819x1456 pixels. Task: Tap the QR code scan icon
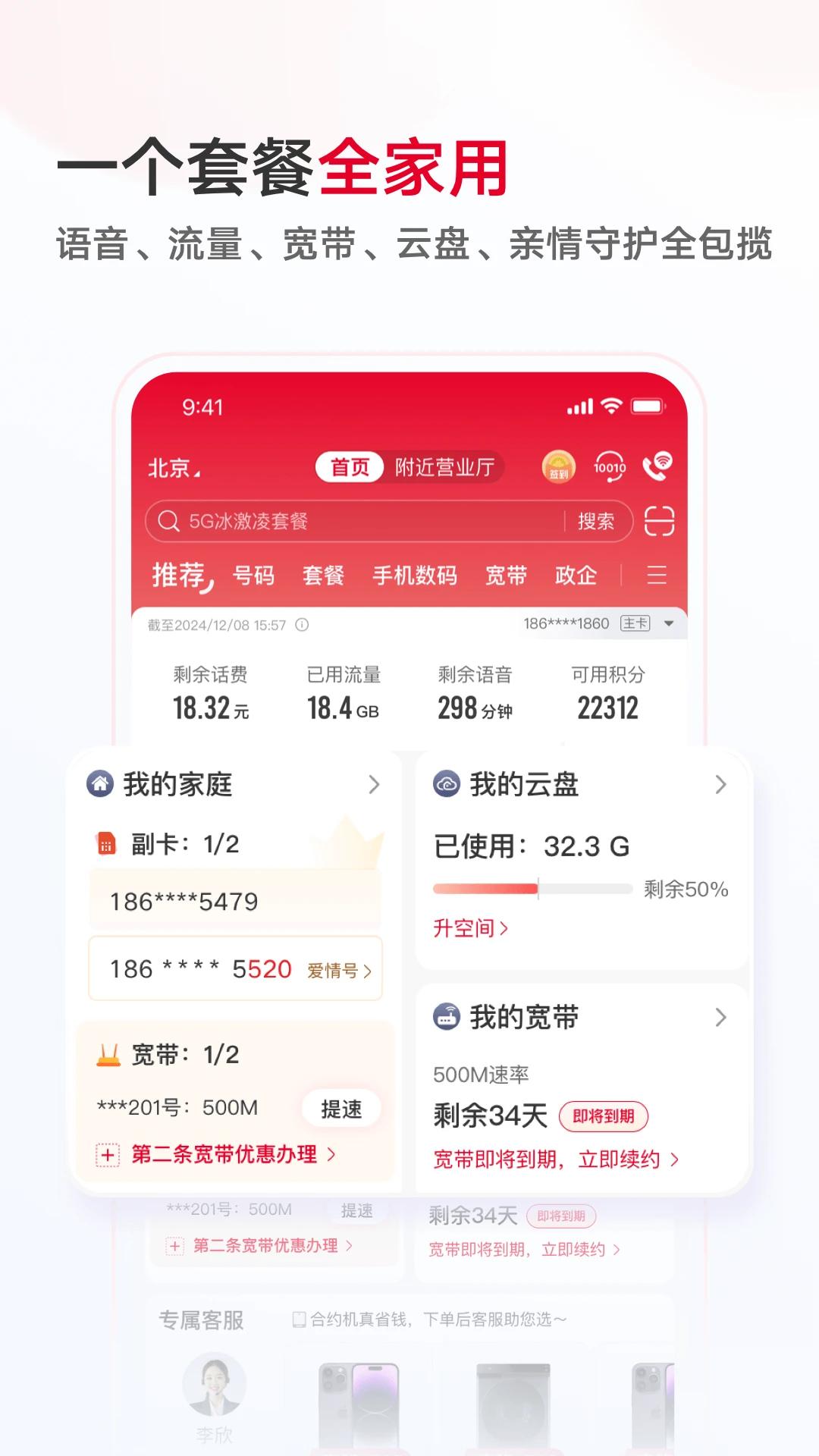coord(659,522)
